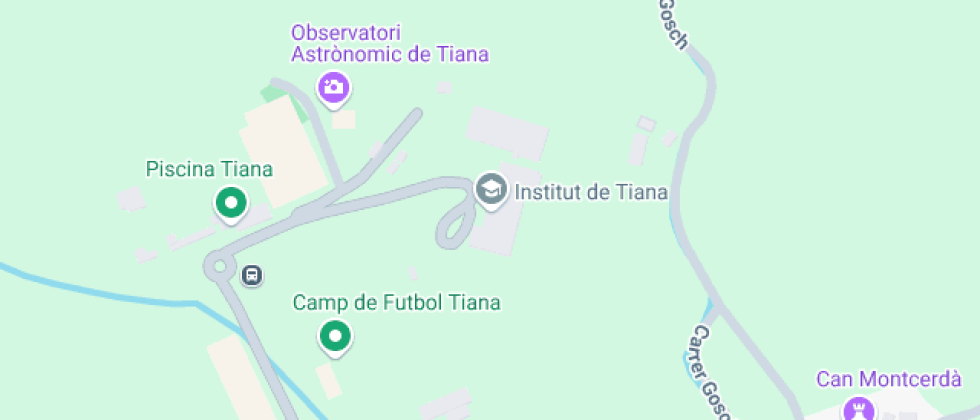The height and width of the screenshot is (420, 980).
Task: Select the Piscina Tiana map pin
Action: pyautogui.click(x=232, y=204)
